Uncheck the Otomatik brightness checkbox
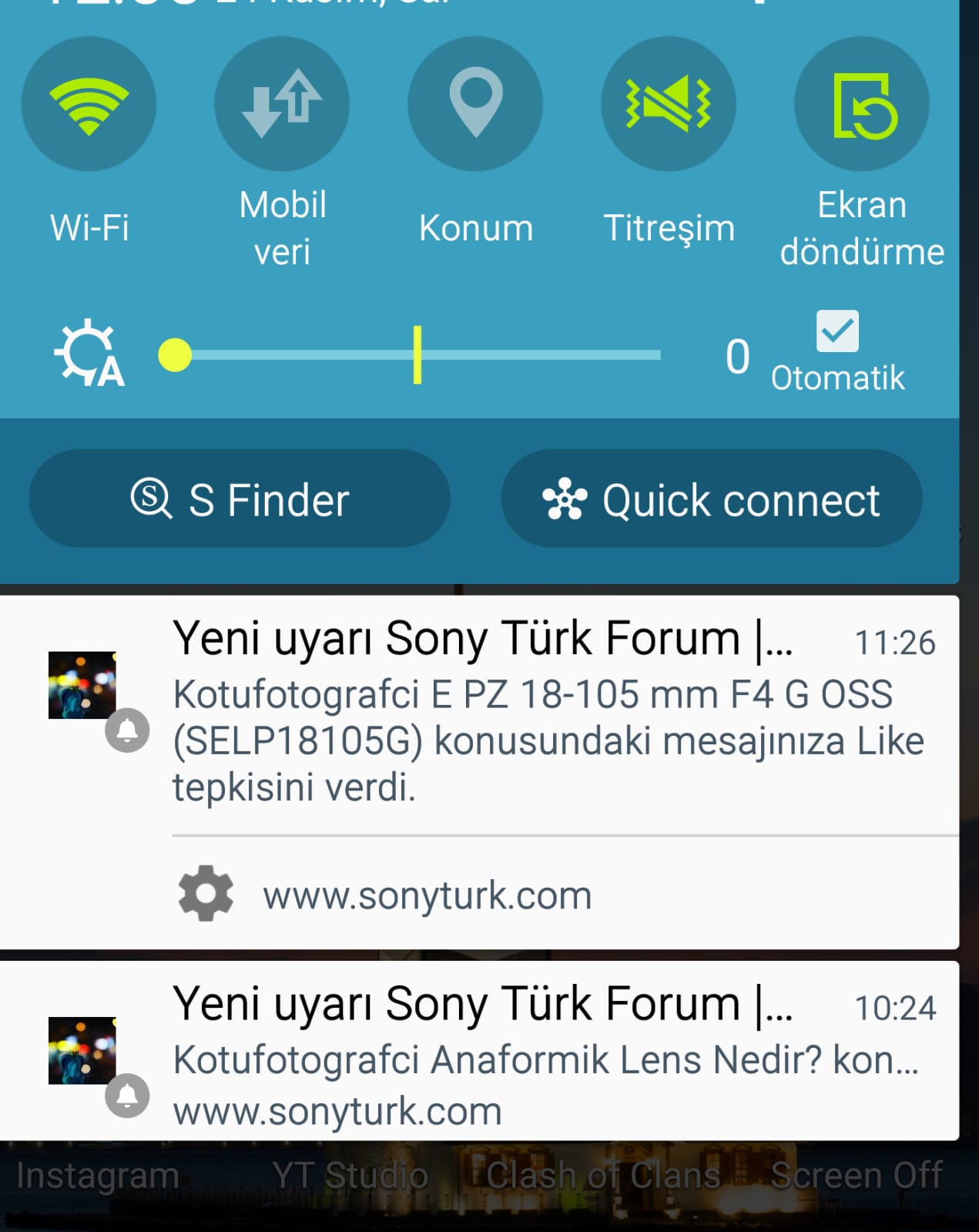 click(837, 331)
